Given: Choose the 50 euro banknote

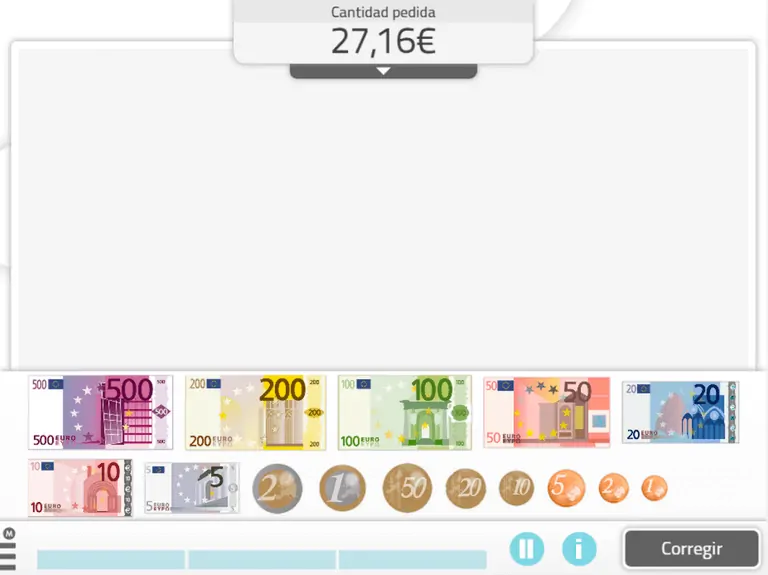Looking at the screenshot, I should coord(546,412).
